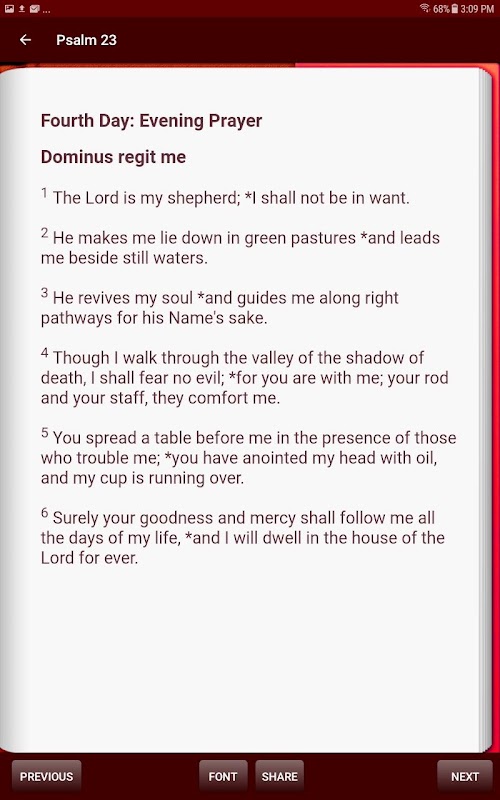The width and height of the screenshot is (500, 800).
Task: Go to the previous psalm
Action: (x=46, y=777)
